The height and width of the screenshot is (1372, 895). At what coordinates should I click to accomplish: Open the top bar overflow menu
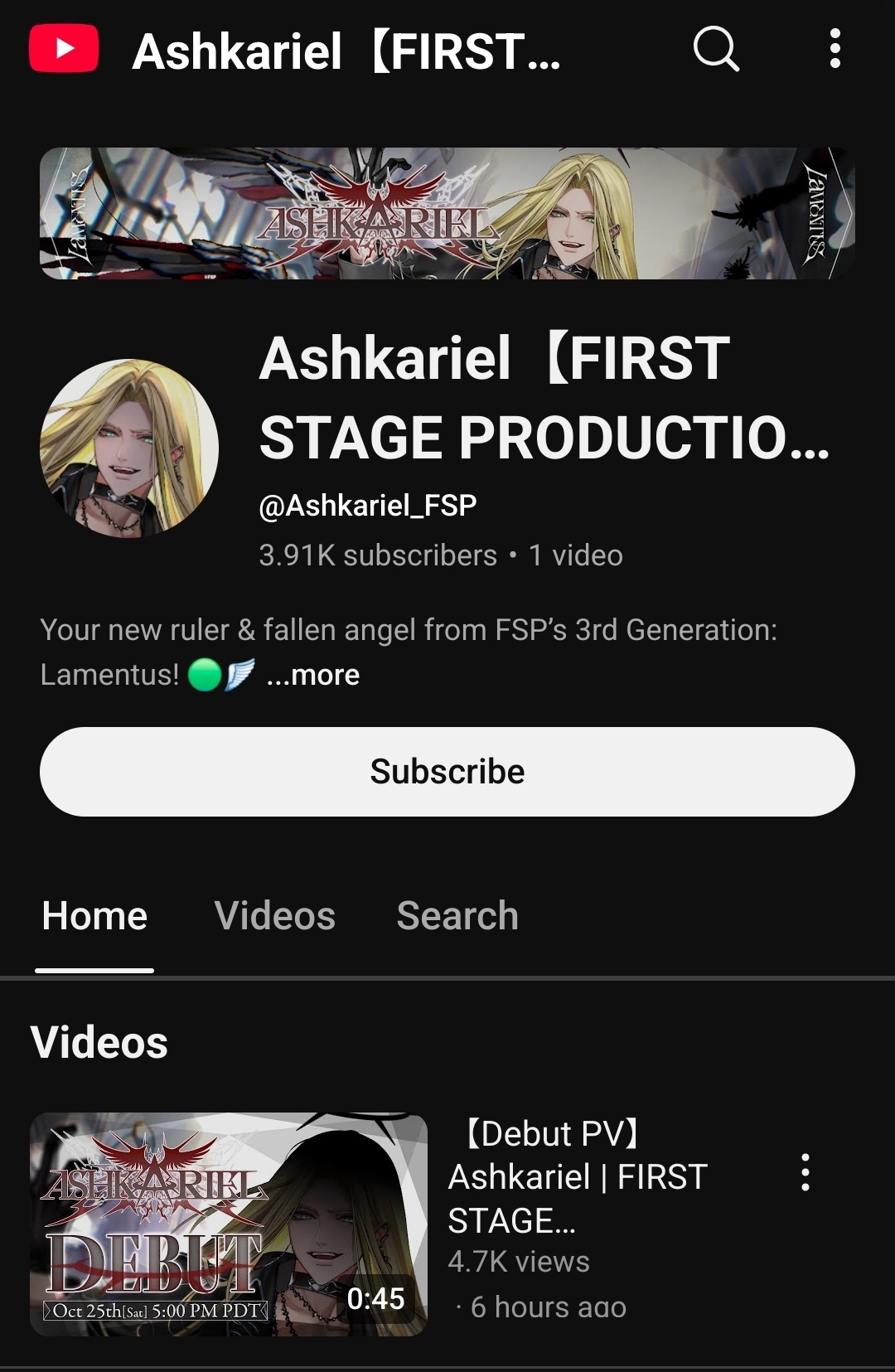pyautogui.click(x=835, y=49)
